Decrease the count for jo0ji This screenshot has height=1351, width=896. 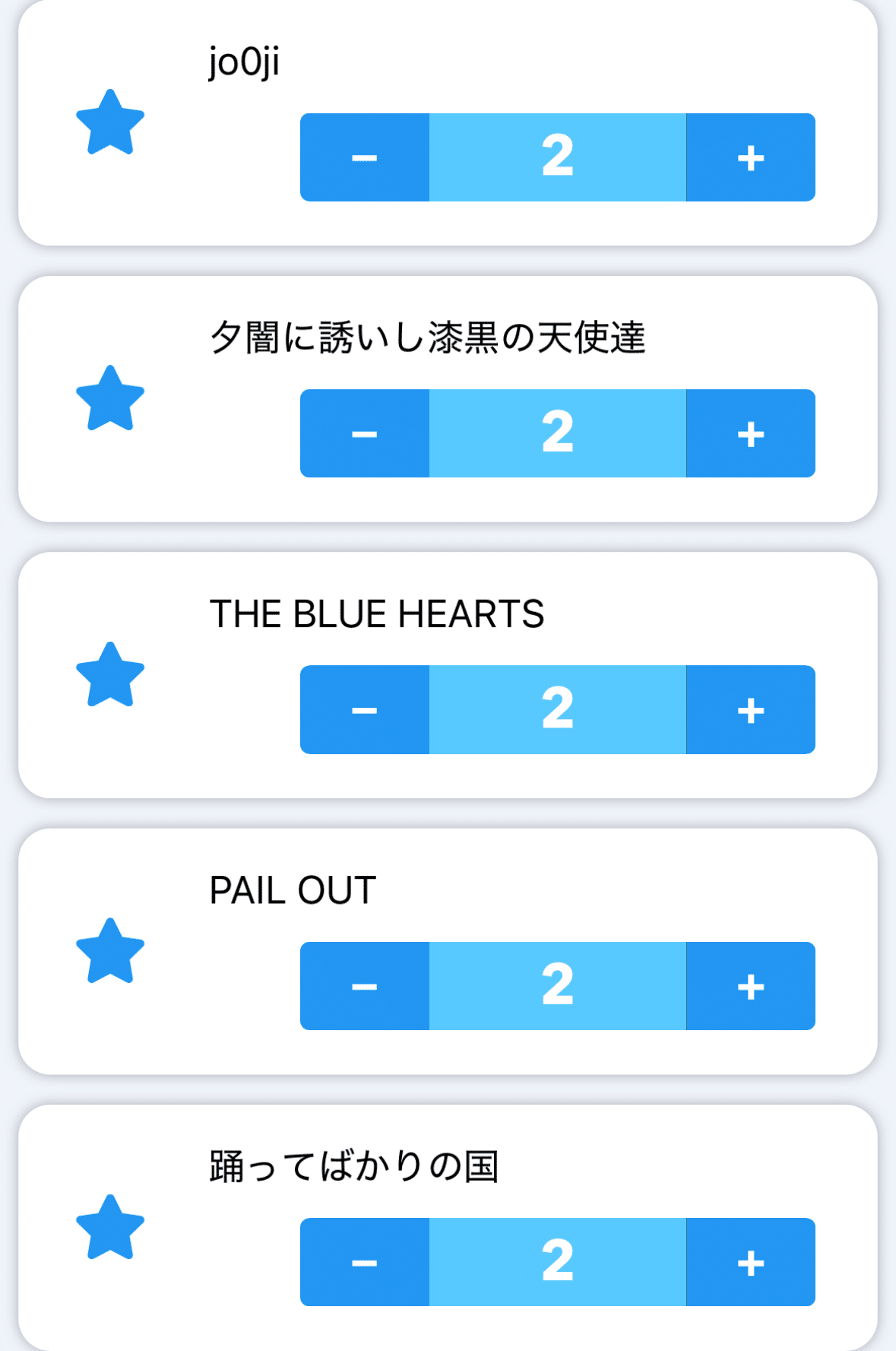coord(365,157)
